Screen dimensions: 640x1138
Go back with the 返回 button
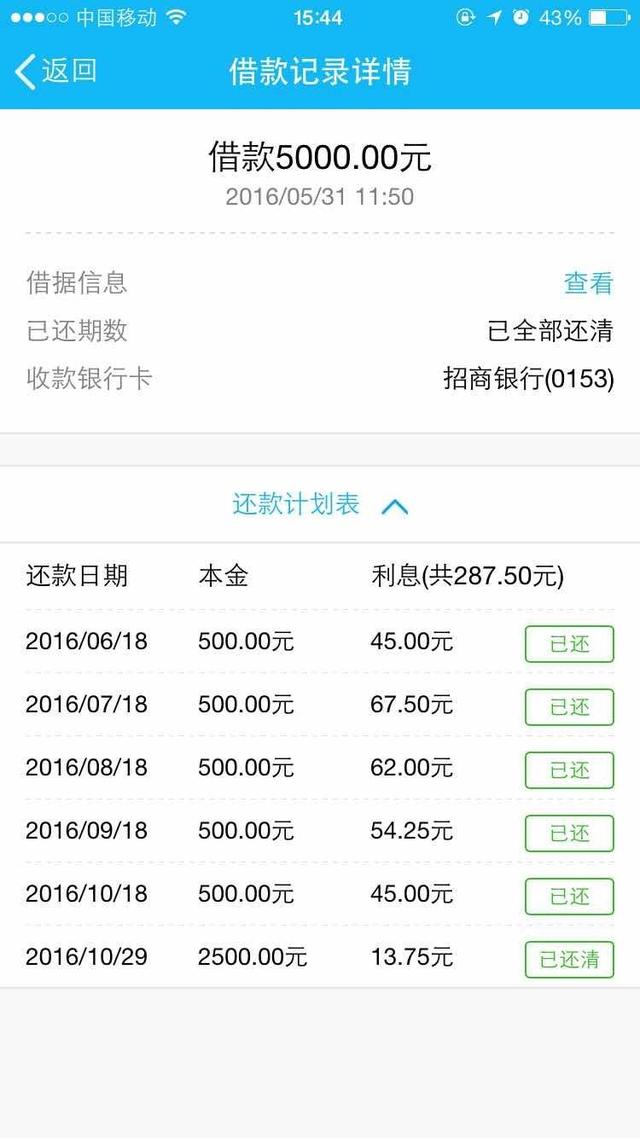(56, 71)
